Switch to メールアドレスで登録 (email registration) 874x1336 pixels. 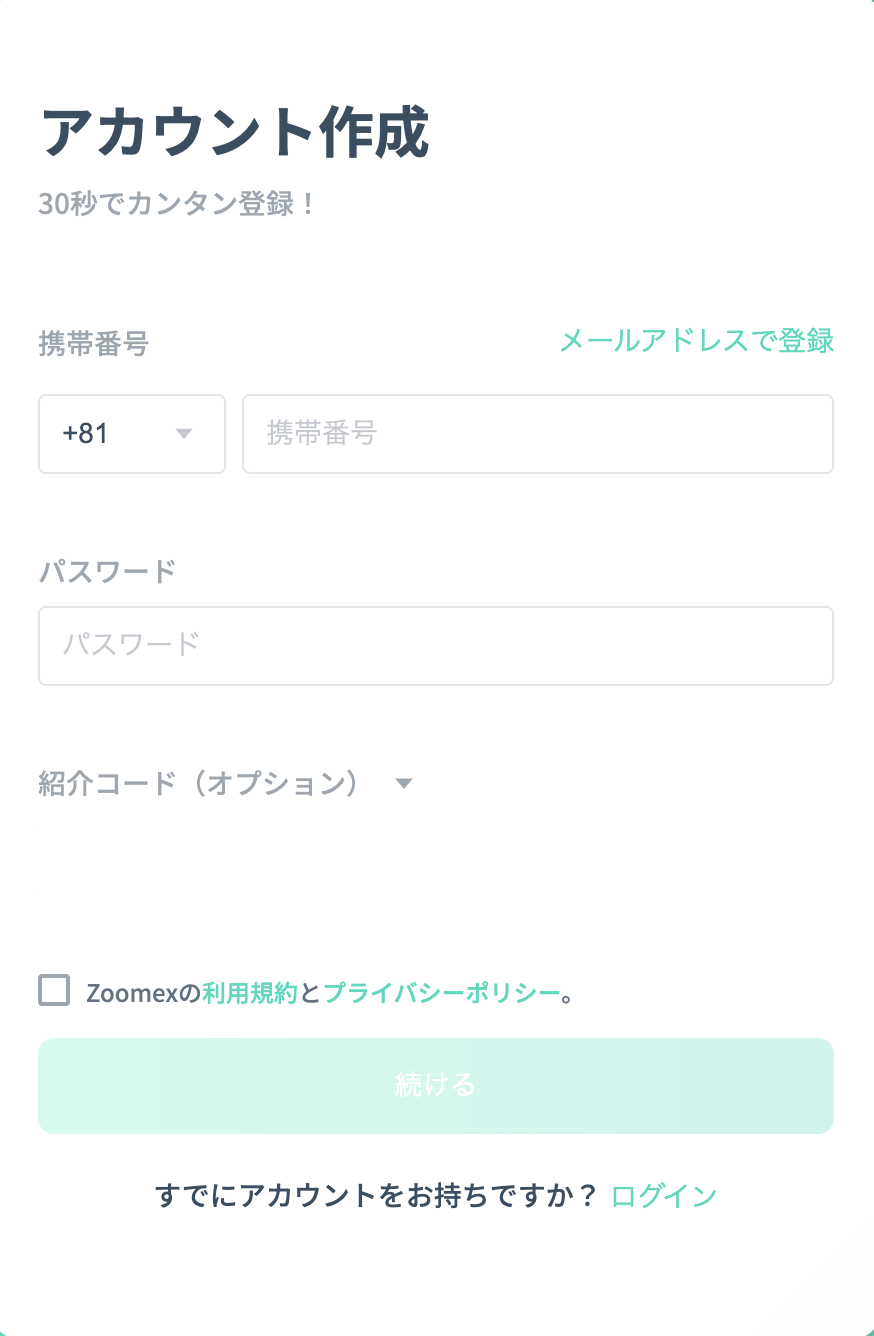click(x=697, y=341)
